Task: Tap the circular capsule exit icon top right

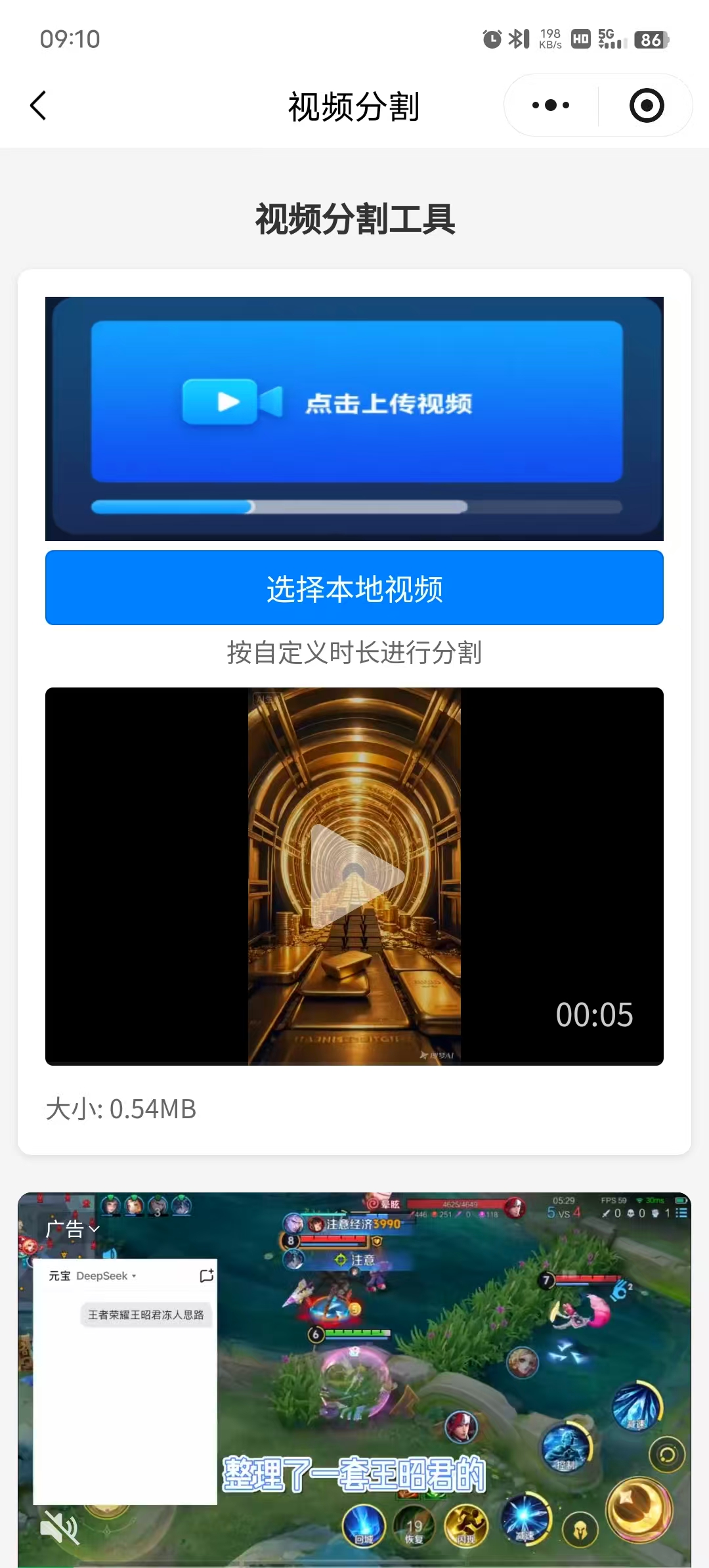Action: pyautogui.click(x=647, y=104)
